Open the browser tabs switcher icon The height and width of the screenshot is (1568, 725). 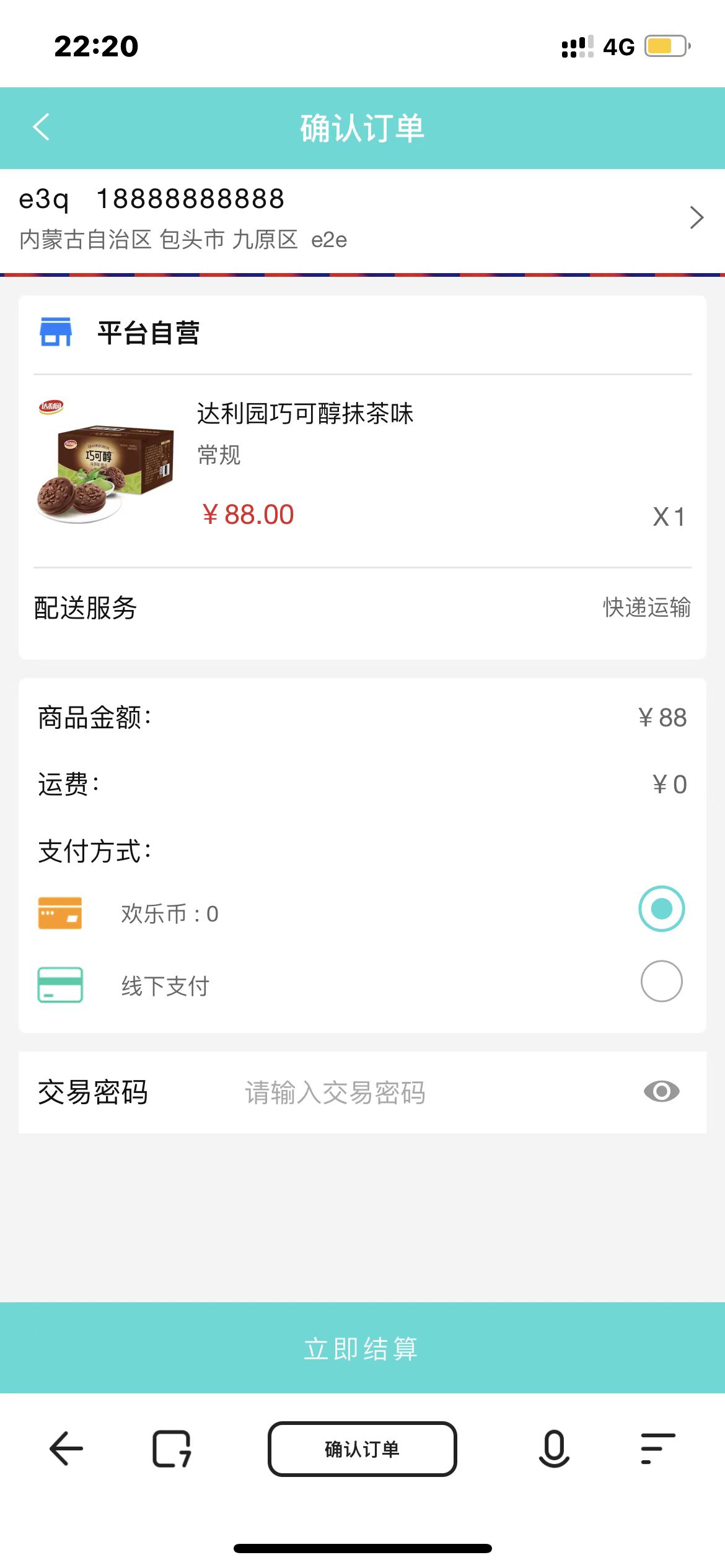[x=172, y=1448]
